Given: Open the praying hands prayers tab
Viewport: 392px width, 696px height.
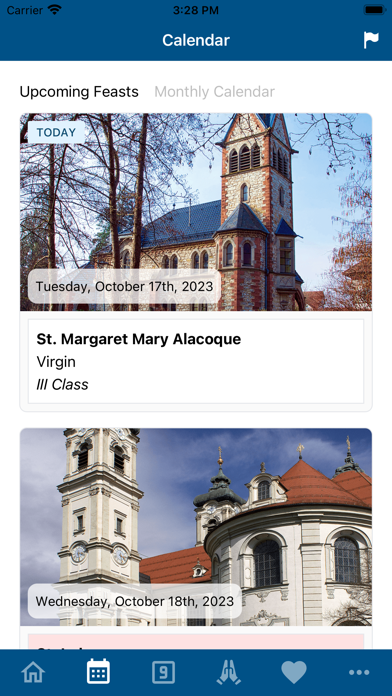Looking at the screenshot, I should [x=229, y=672].
